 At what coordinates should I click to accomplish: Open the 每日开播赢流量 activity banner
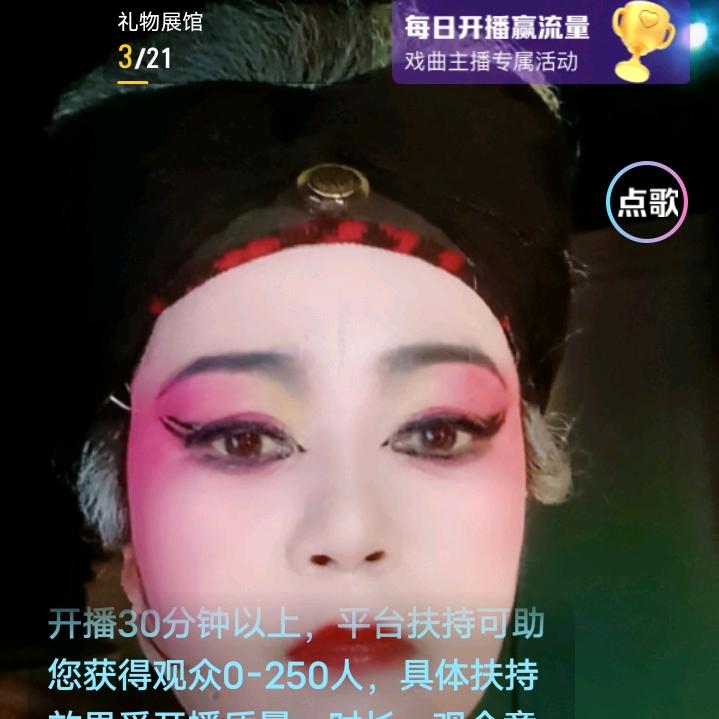tap(540, 42)
